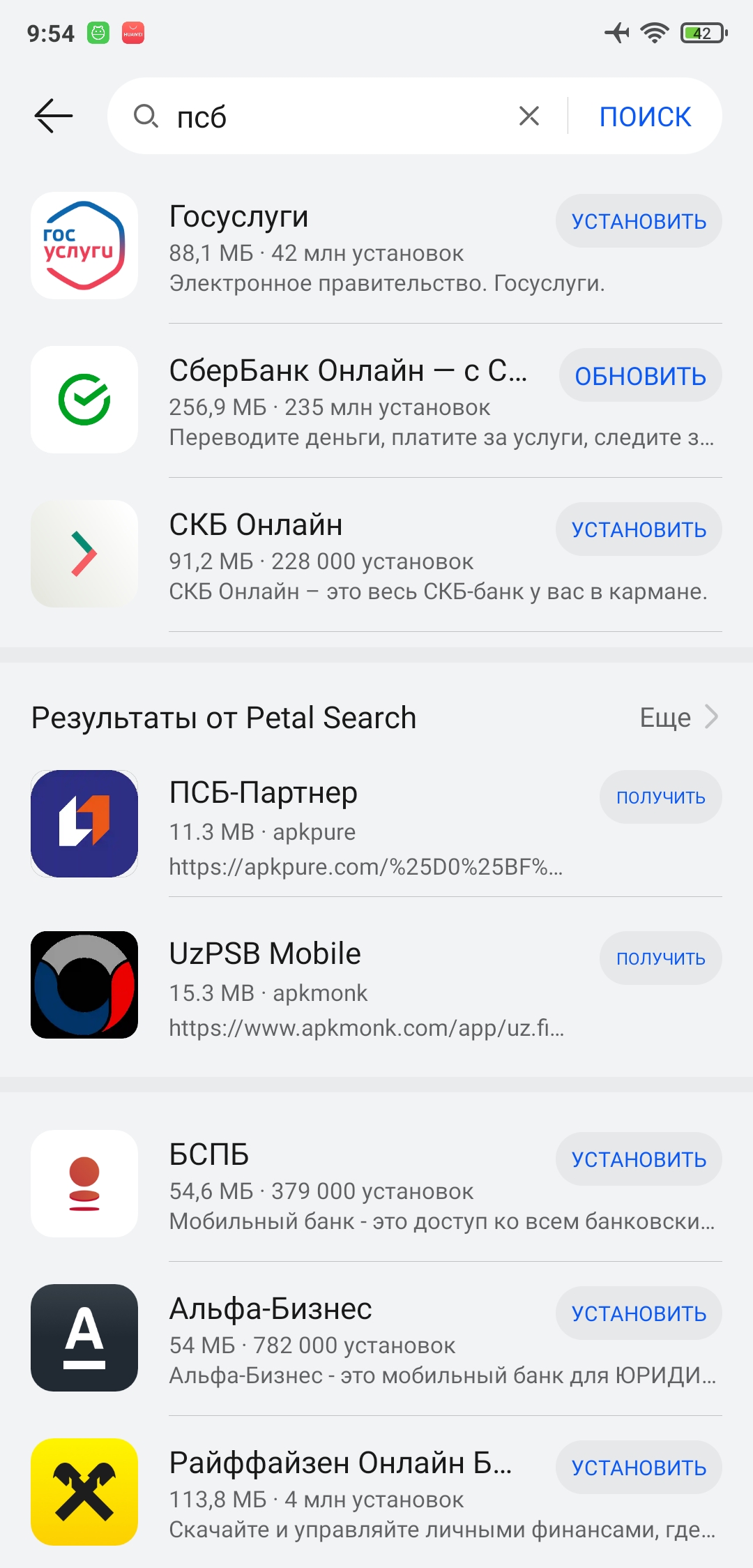The width and height of the screenshot is (753, 1568).
Task: Go back using the arrow icon
Action: [54, 116]
